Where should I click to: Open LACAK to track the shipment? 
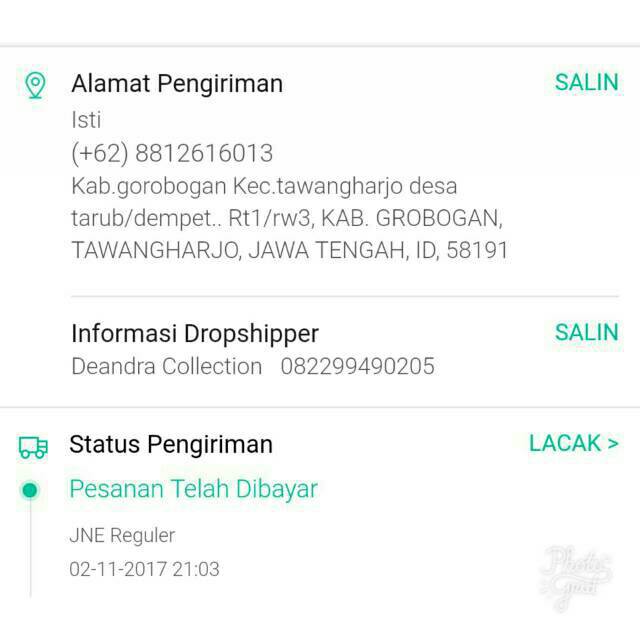(x=573, y=443)
